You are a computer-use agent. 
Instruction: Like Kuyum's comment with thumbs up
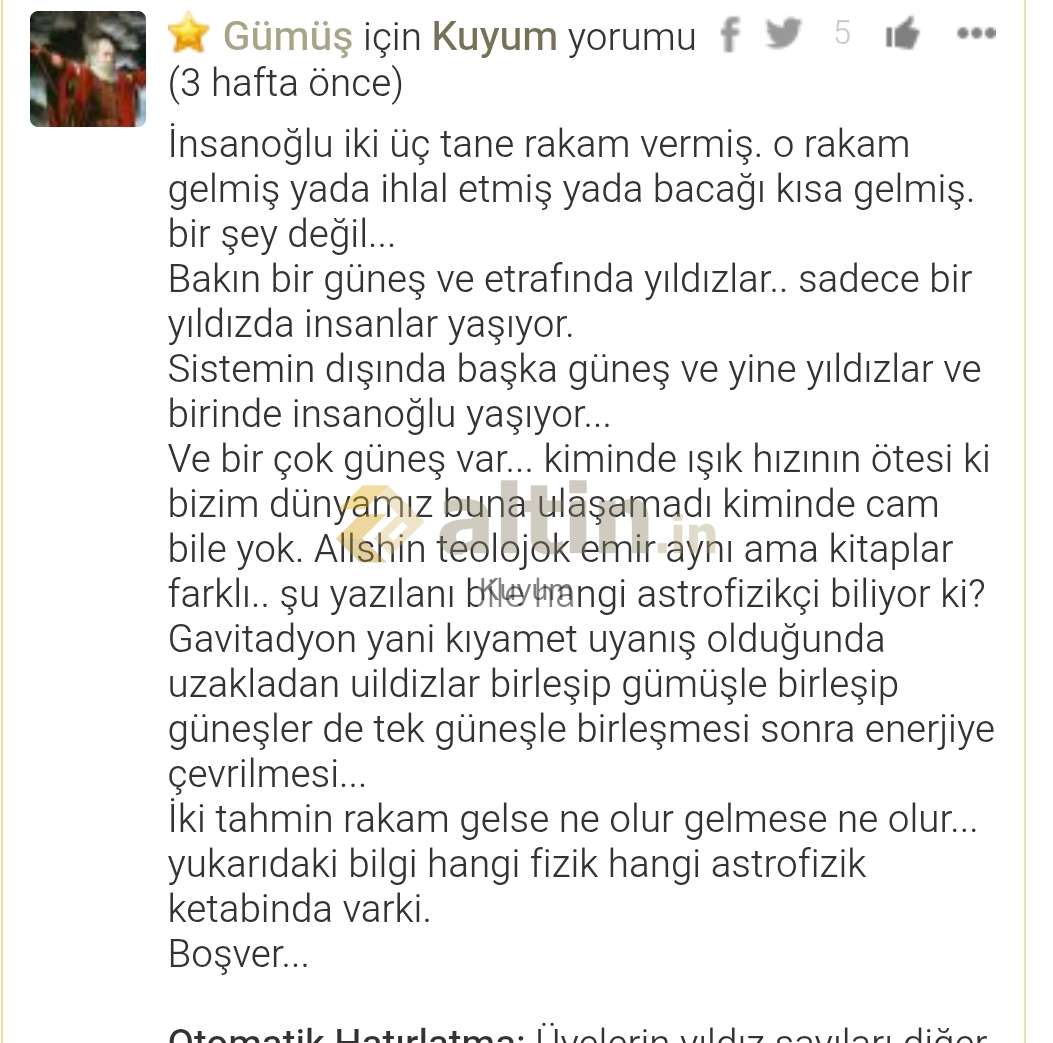tap(902, 35)
